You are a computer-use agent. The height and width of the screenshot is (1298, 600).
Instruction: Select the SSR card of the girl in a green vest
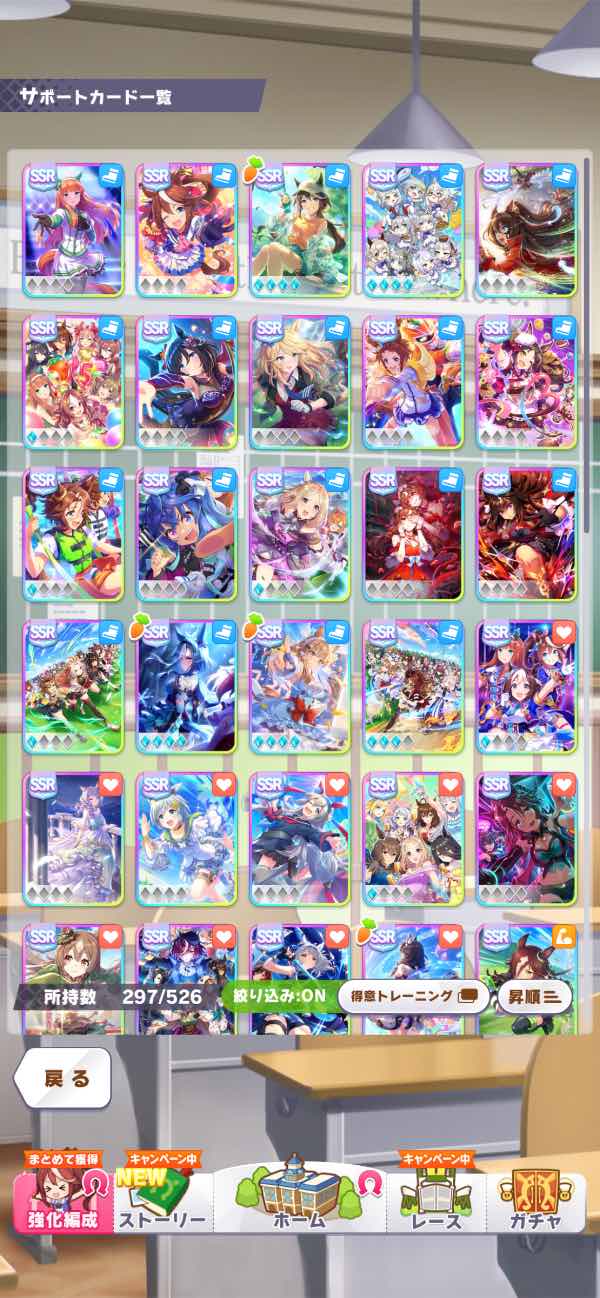[73, 534]
